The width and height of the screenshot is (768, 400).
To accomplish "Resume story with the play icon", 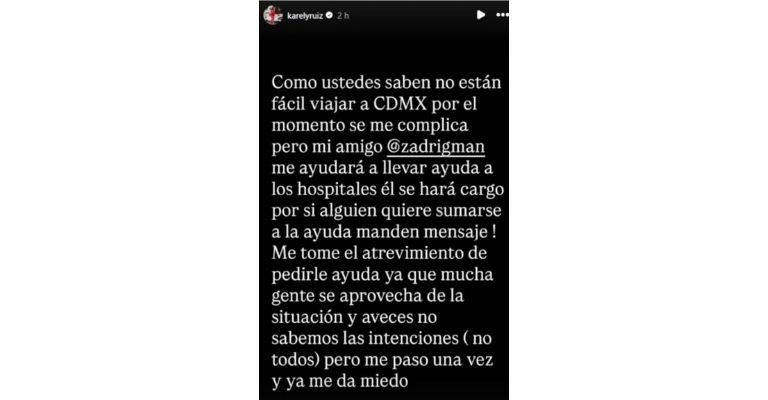I will pyautogui.click(x=481, y=15).
